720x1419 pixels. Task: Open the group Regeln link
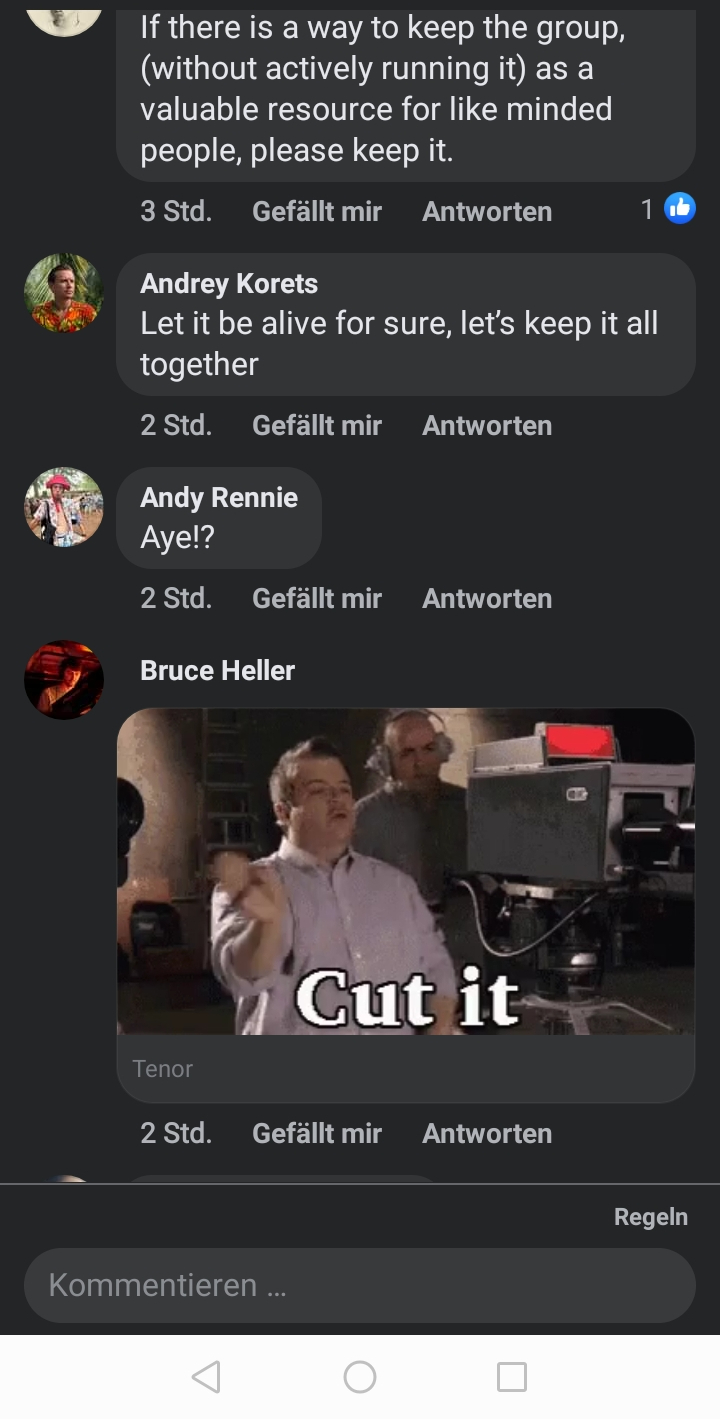(650, 1217)
